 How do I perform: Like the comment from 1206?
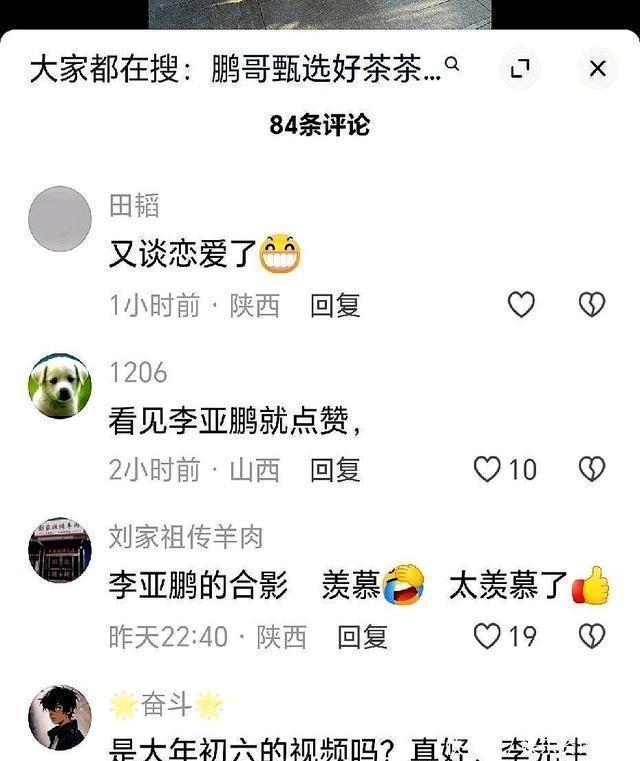487,469
